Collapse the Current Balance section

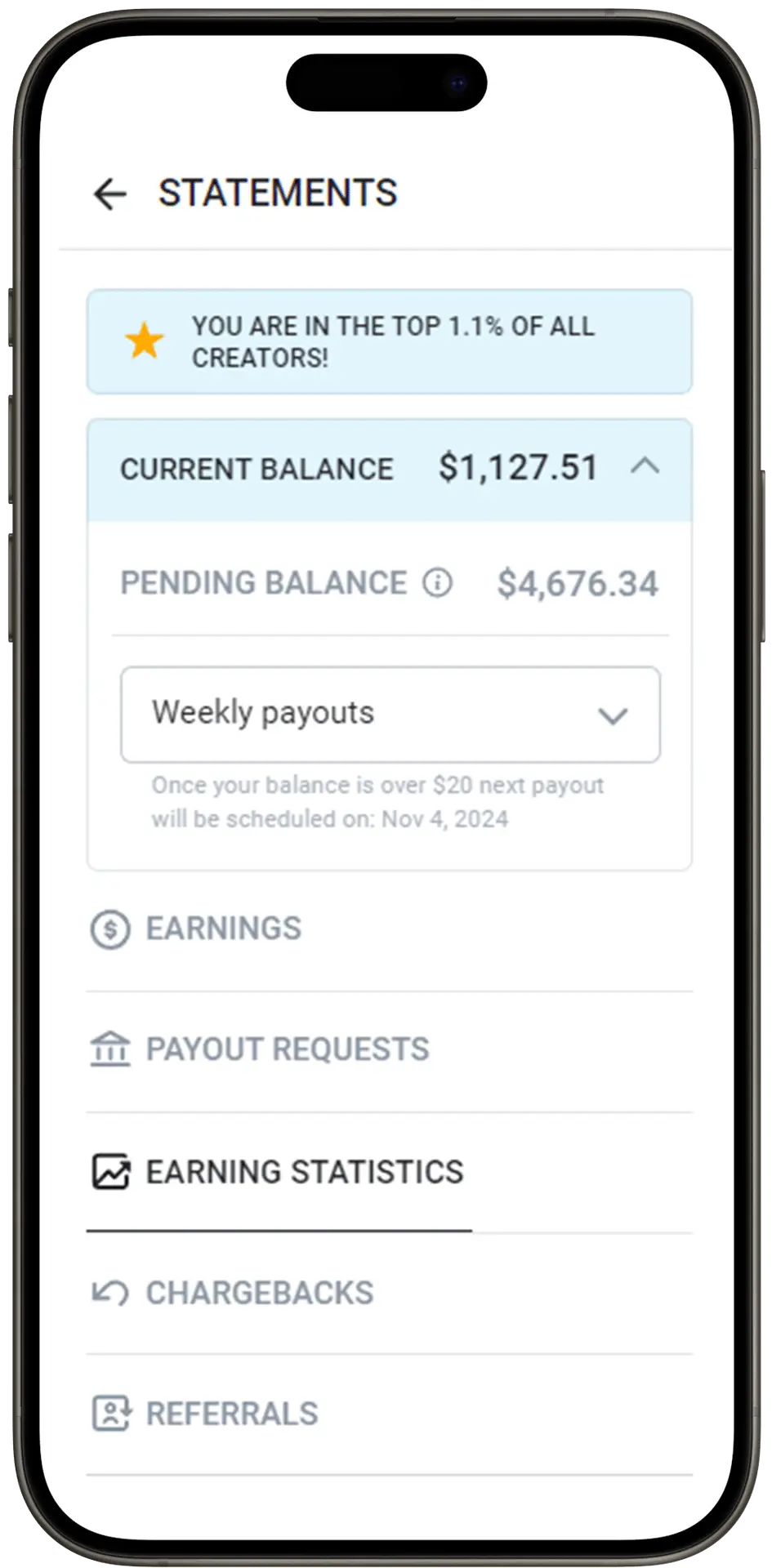[x=645, y=467]
